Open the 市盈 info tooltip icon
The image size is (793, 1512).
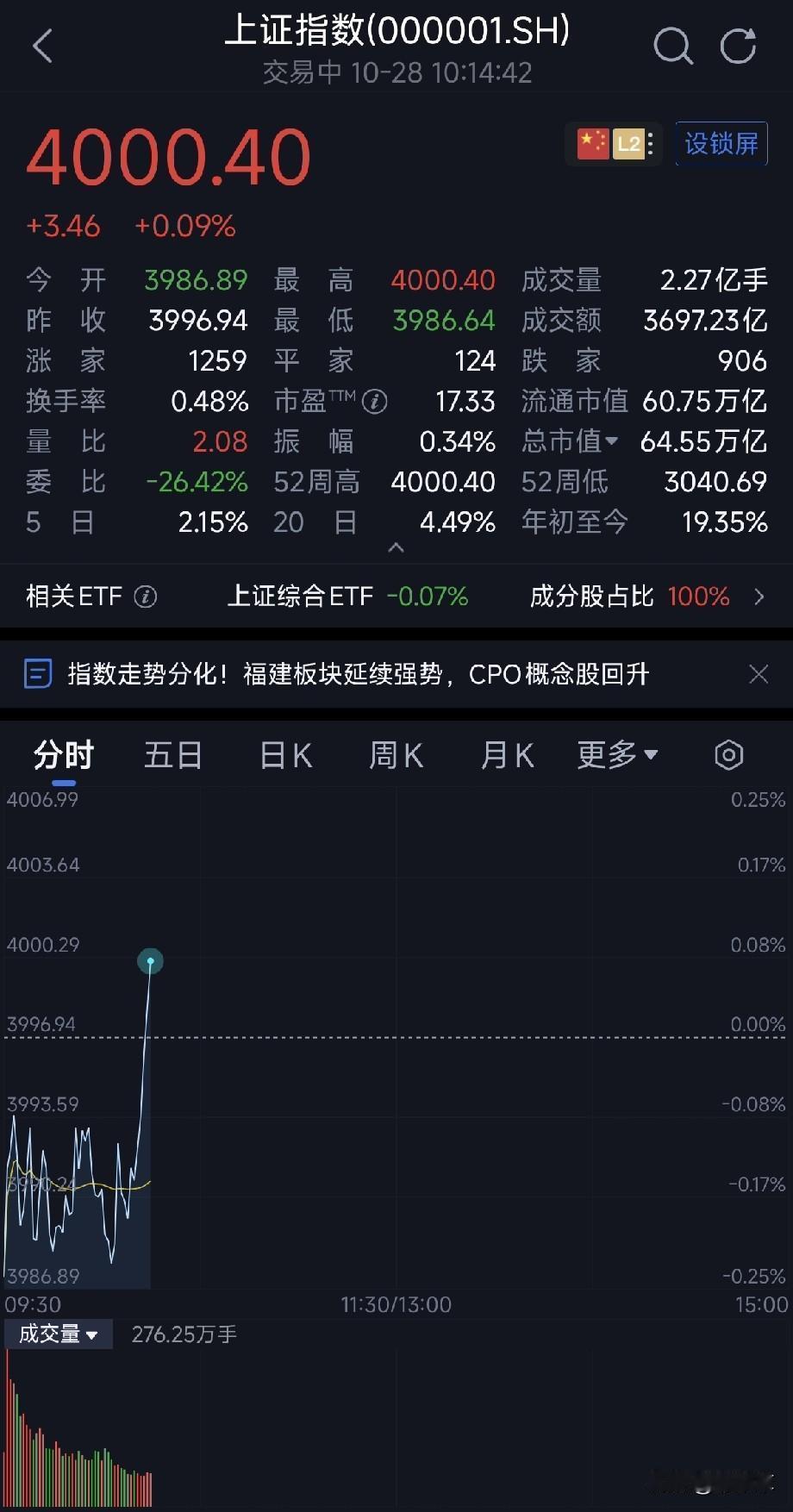pyautogui.click(x=373, y=401)
